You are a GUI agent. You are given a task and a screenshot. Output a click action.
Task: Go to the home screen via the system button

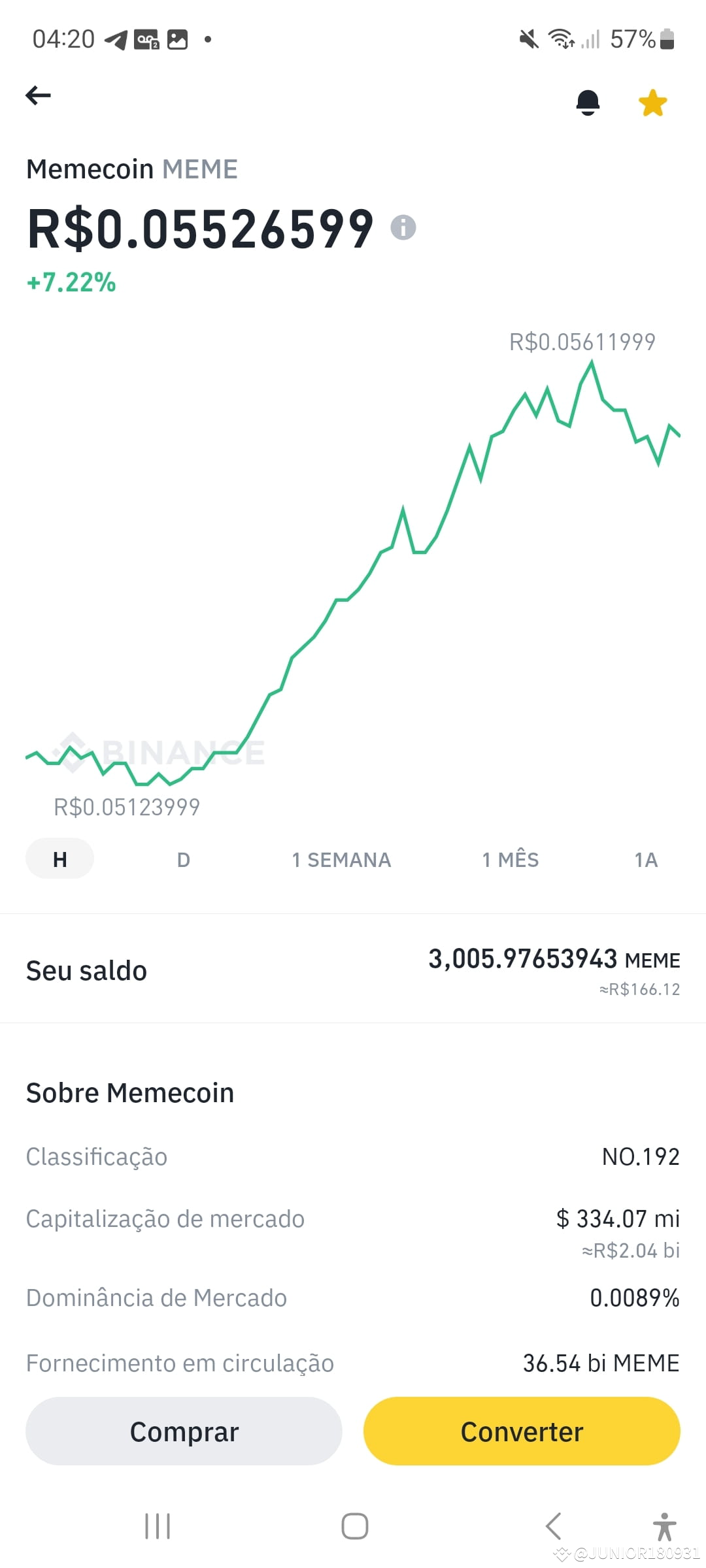click(354, 1526)
